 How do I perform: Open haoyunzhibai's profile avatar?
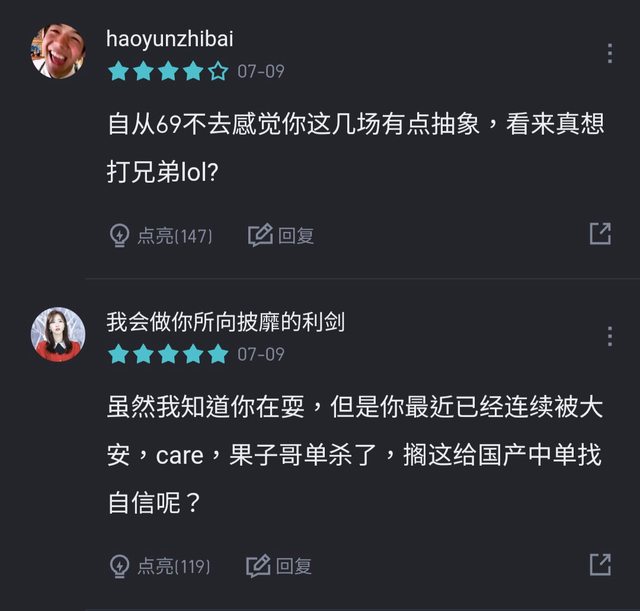point(58,51)
